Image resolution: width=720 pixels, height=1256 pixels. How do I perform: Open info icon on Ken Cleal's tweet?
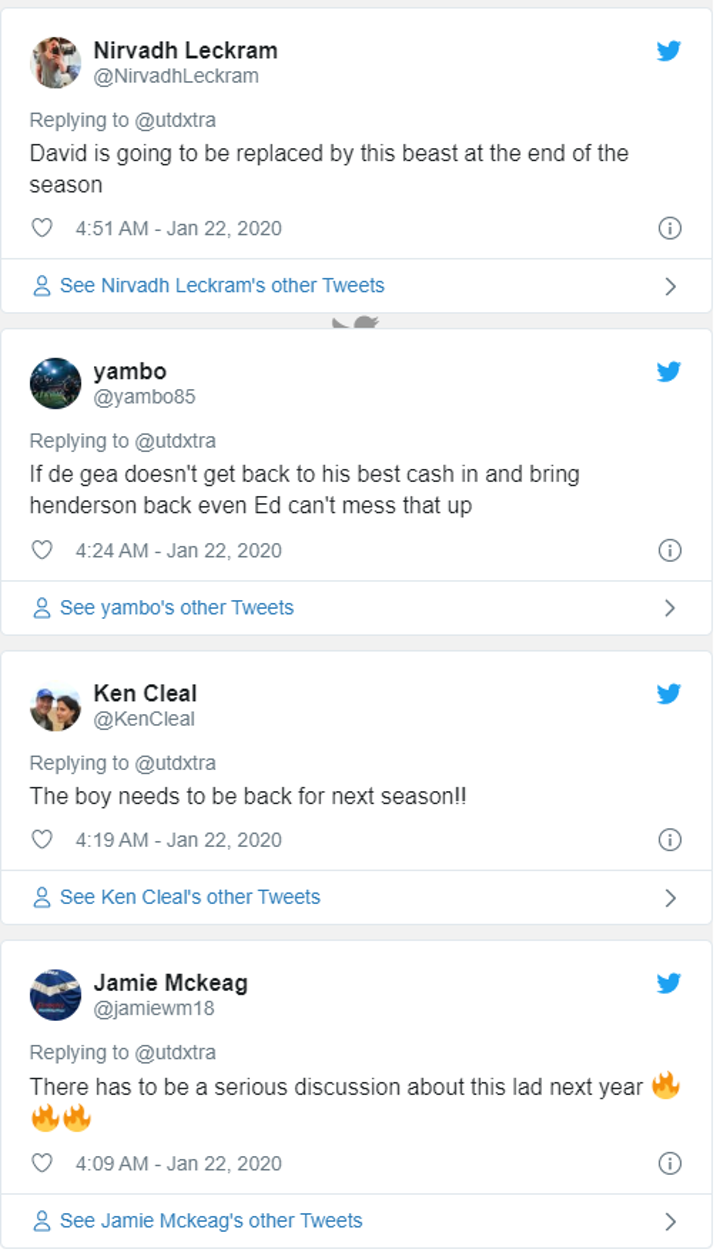(669, 840)
